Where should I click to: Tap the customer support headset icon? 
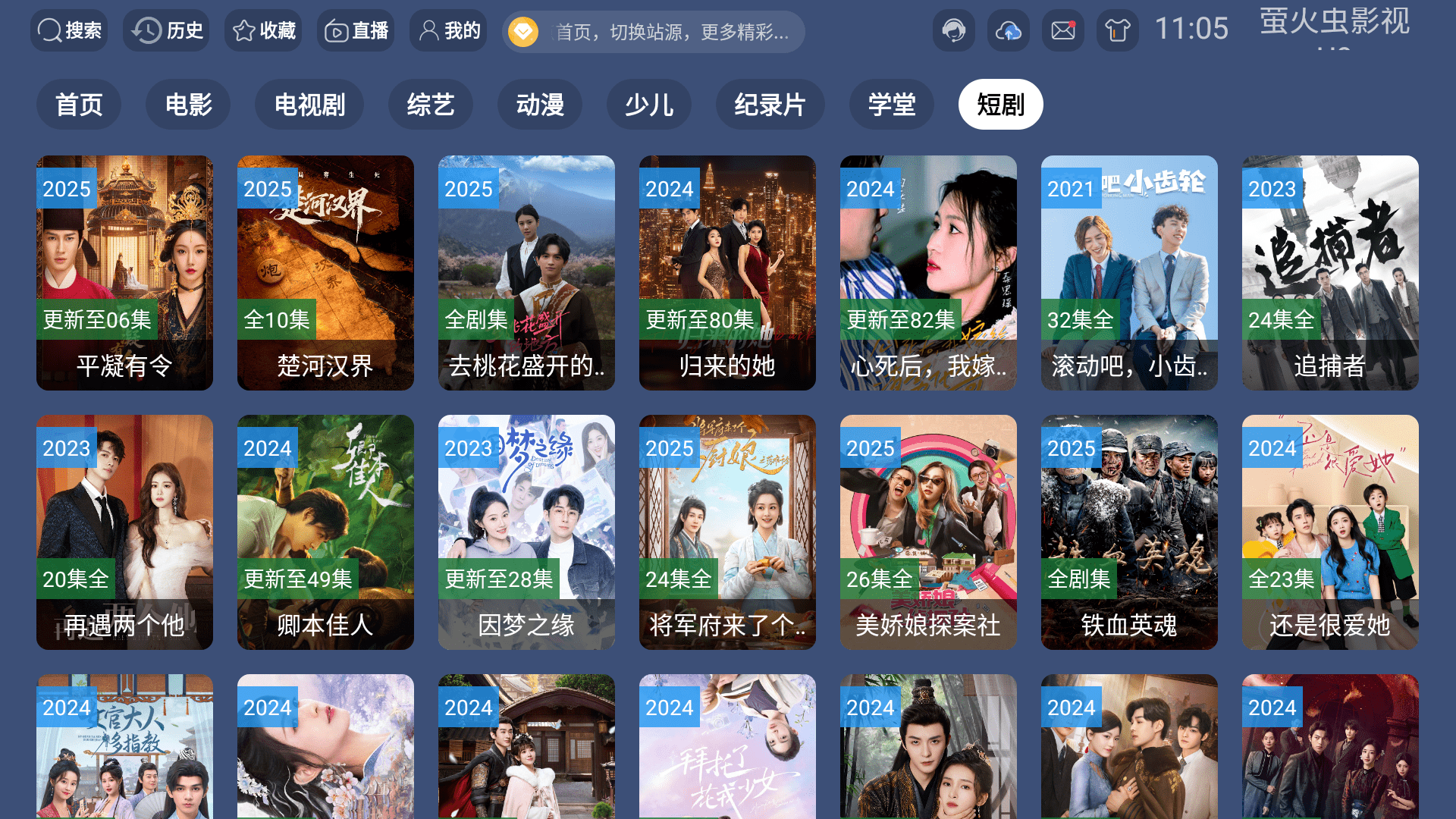953,30
